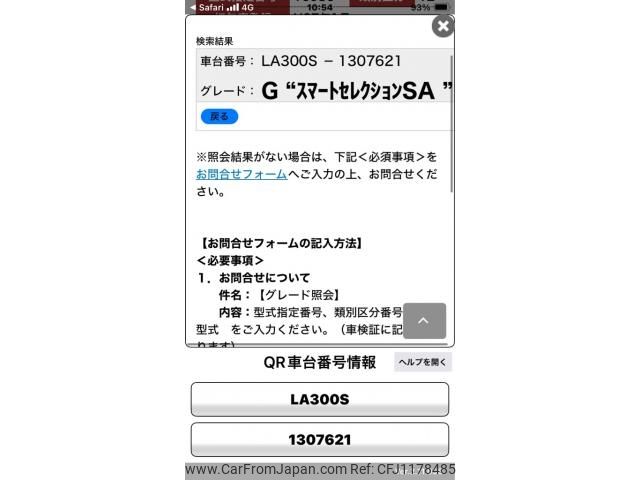Select the 1307621 chassis number button

pos(319,439)
